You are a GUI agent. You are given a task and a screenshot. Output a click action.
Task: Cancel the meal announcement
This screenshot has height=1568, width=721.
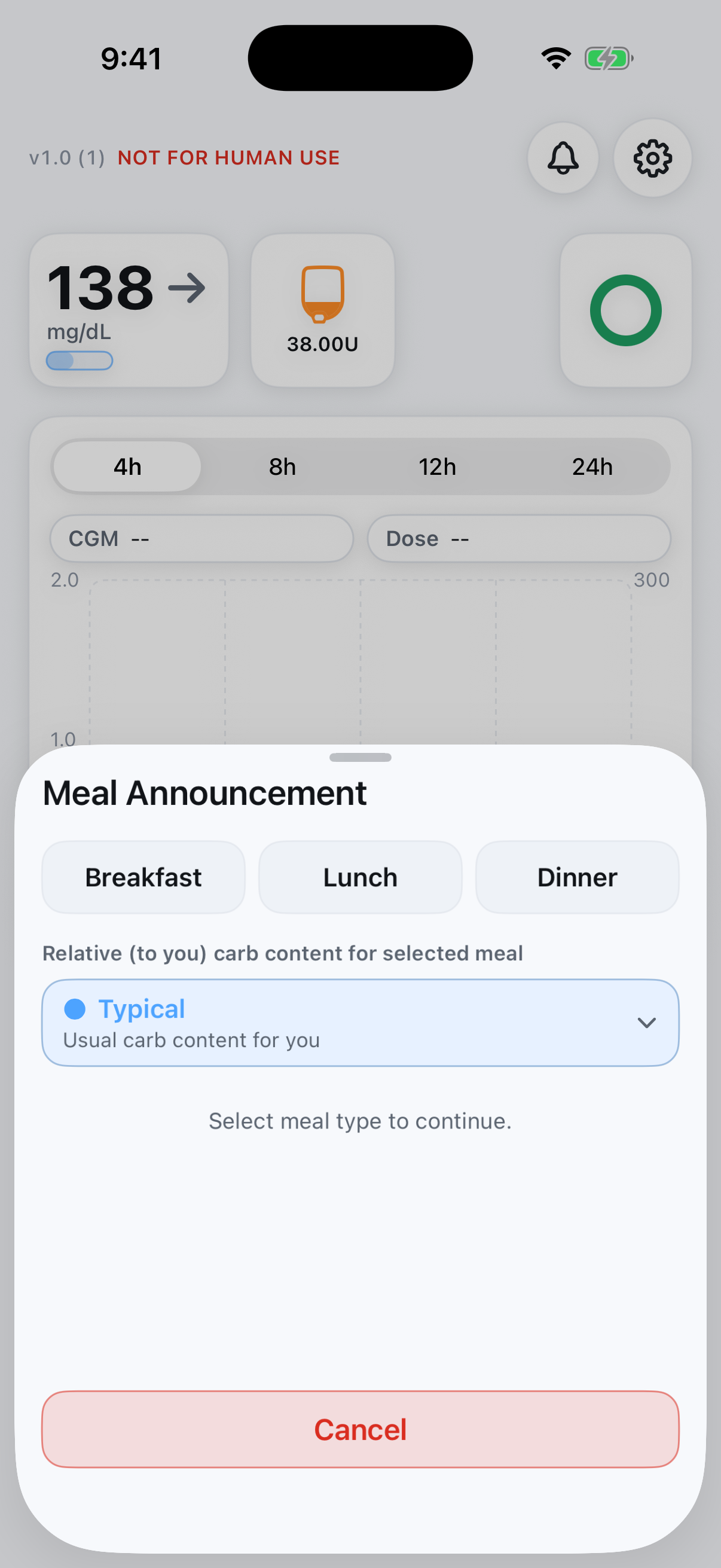360,1430
